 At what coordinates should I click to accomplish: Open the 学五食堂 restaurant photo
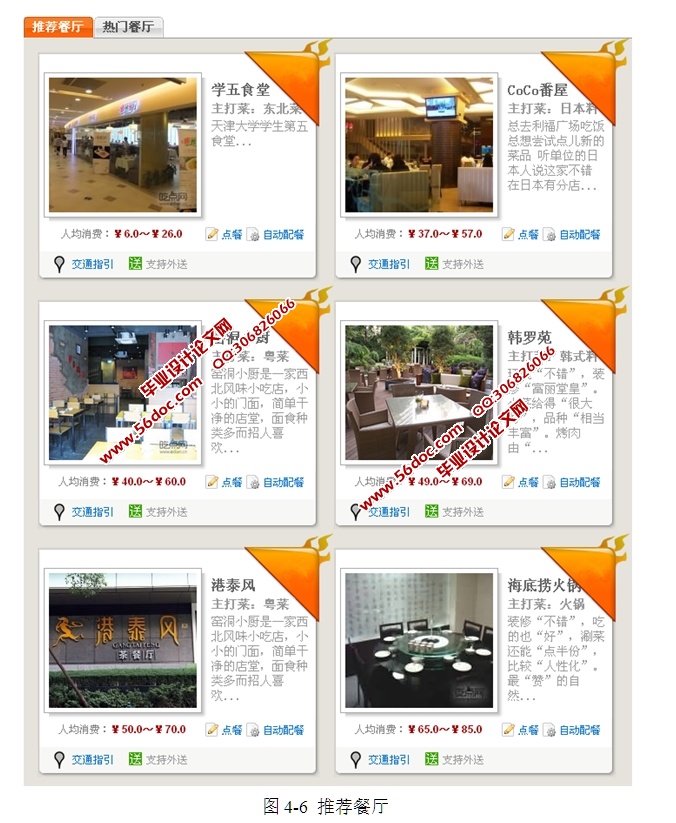pyautogui.click(x=123, y=144)
